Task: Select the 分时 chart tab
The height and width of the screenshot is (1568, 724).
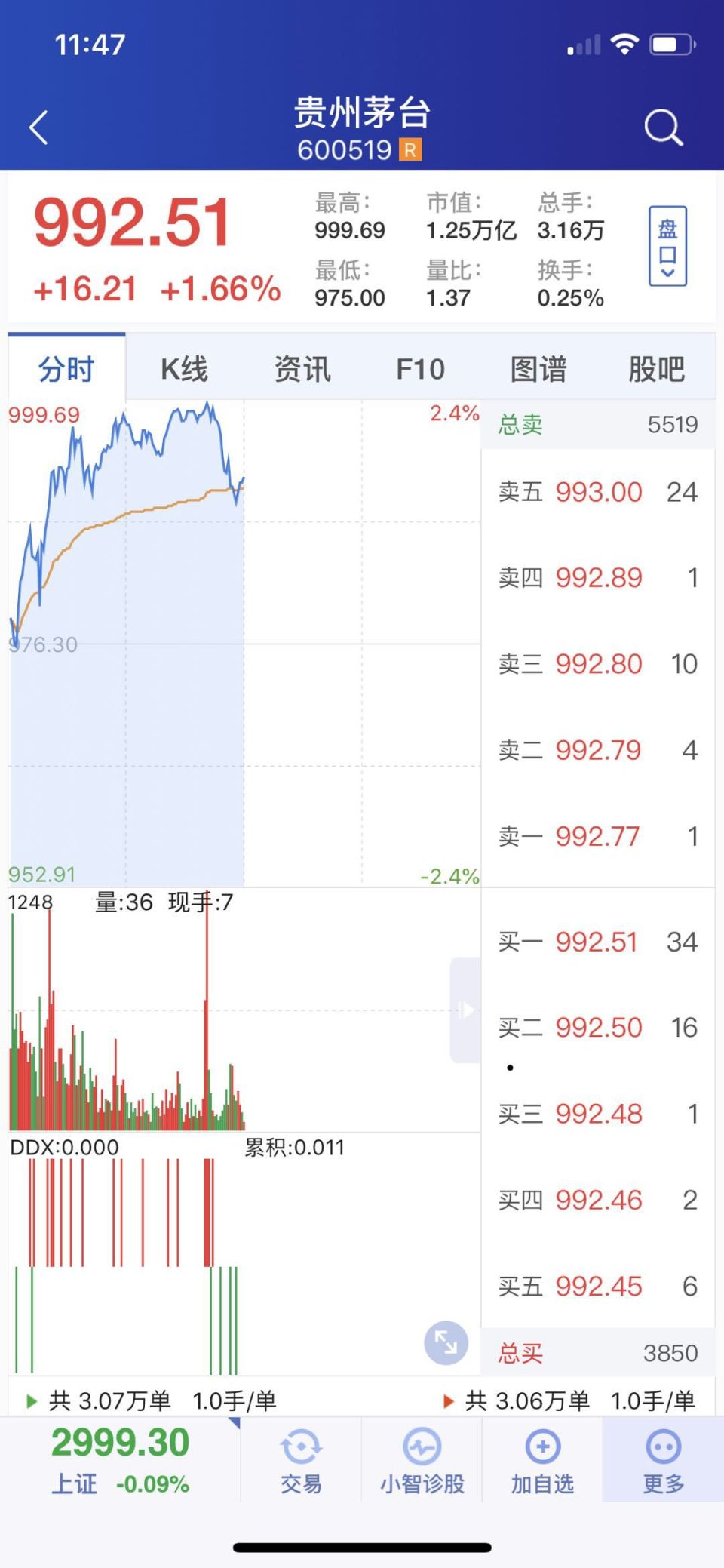Action: coord(66,369)
